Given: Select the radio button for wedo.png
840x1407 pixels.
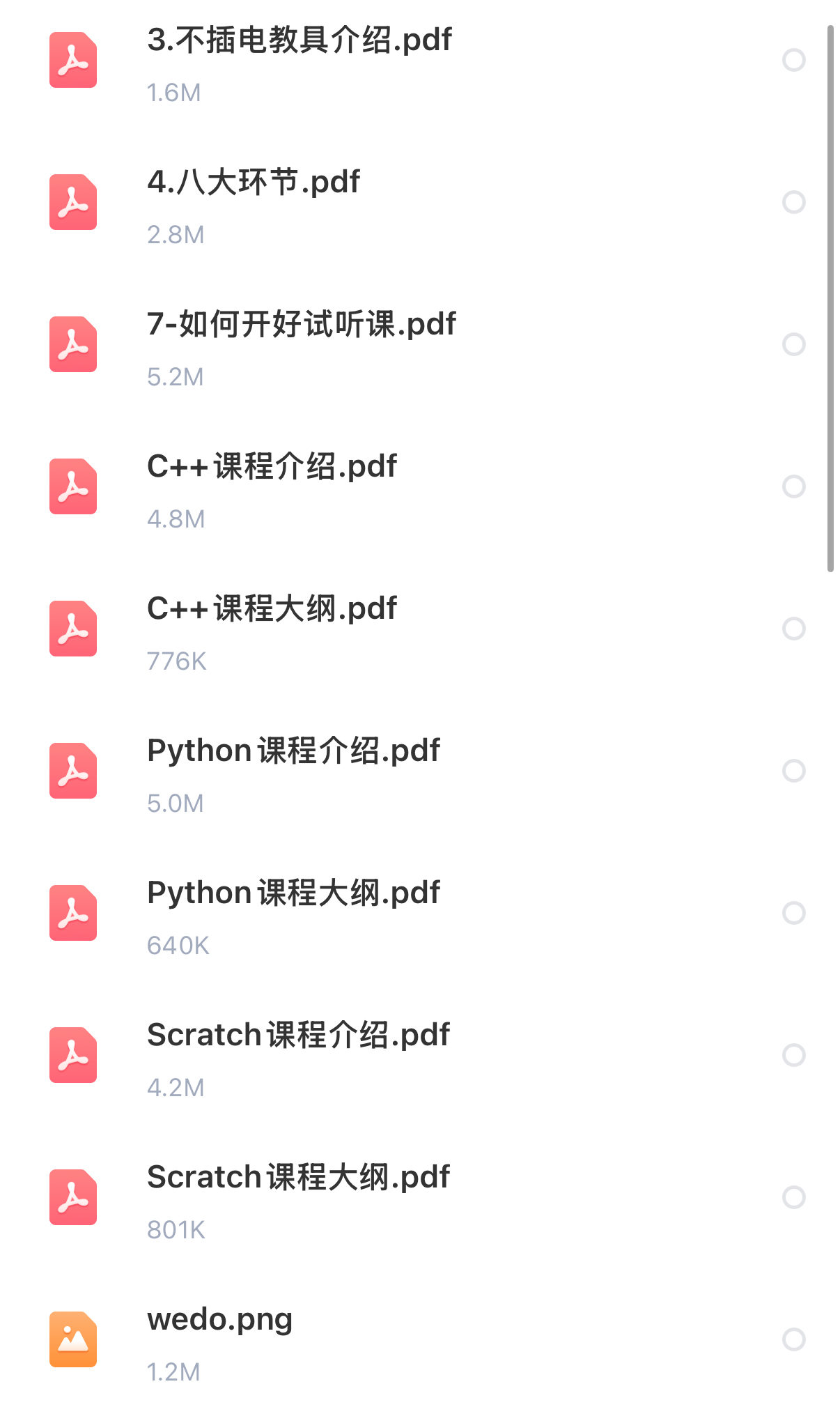Looking at the screenshot, I should [x=793, y=1339].
